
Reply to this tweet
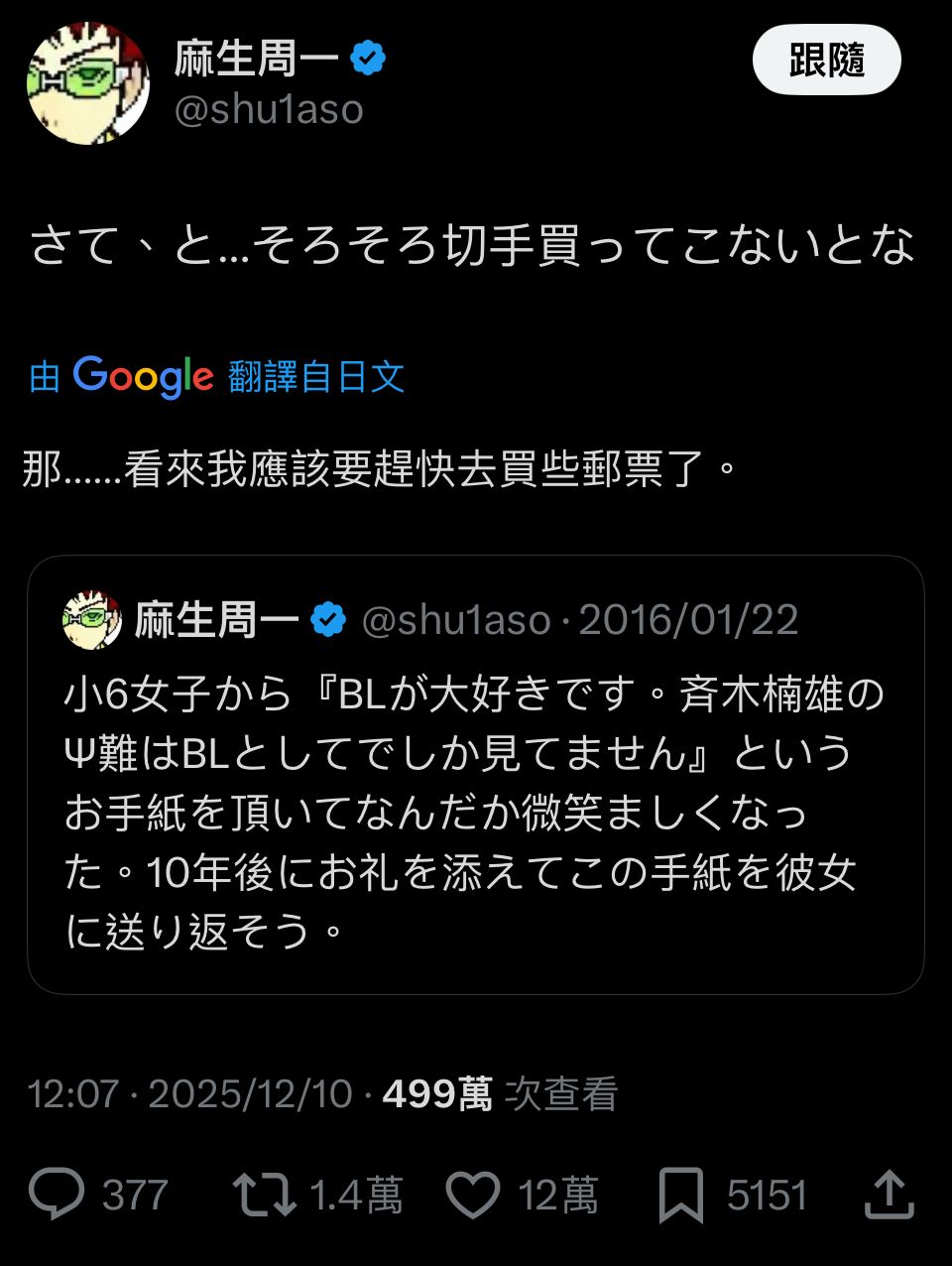point(58,1194)
